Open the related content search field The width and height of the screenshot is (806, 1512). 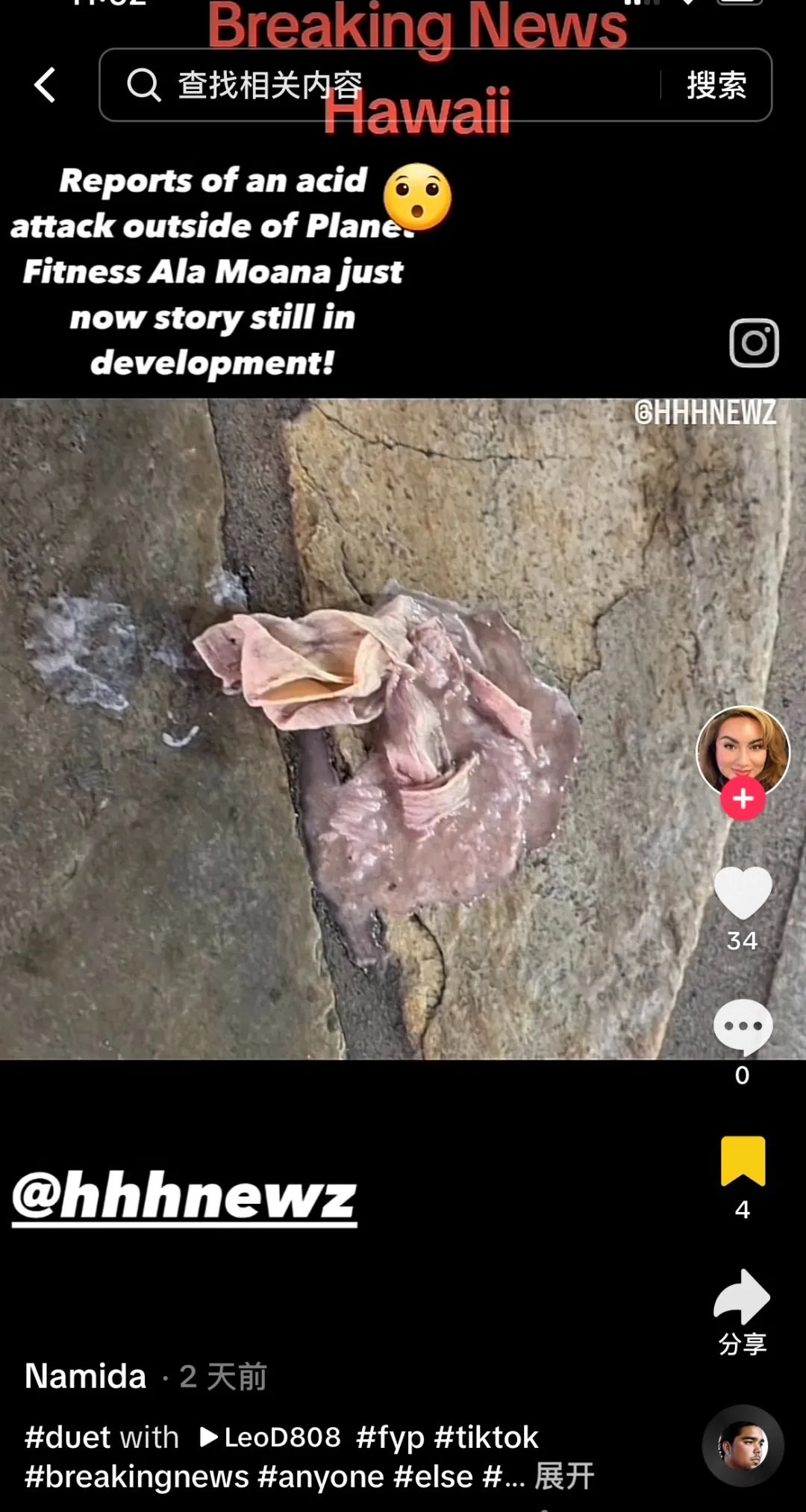(x=379, y=85)
